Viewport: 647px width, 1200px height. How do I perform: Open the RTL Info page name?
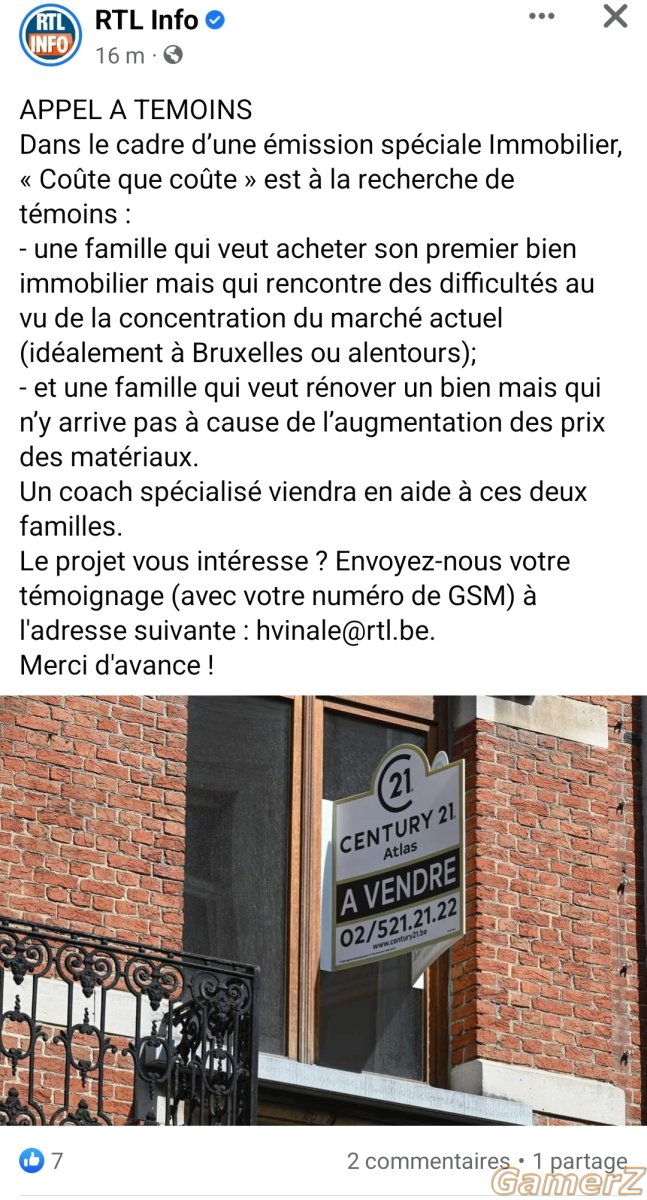146,20
